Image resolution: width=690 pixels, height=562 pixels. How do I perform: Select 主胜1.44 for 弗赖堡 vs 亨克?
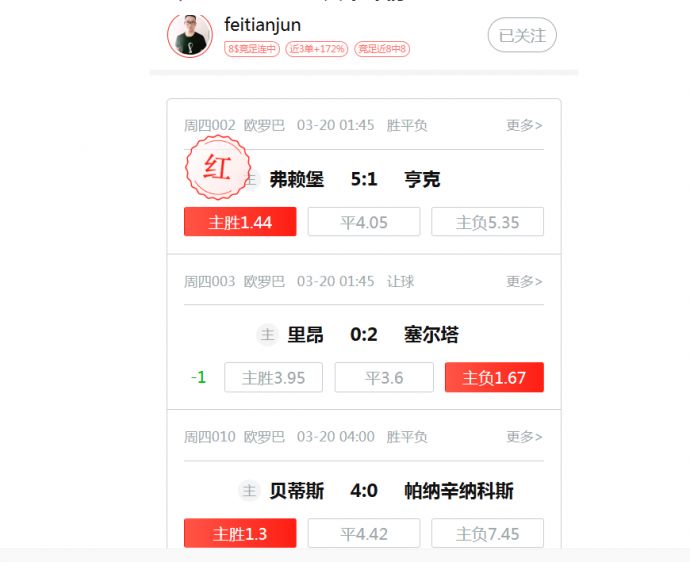click(x=240, y=222)
